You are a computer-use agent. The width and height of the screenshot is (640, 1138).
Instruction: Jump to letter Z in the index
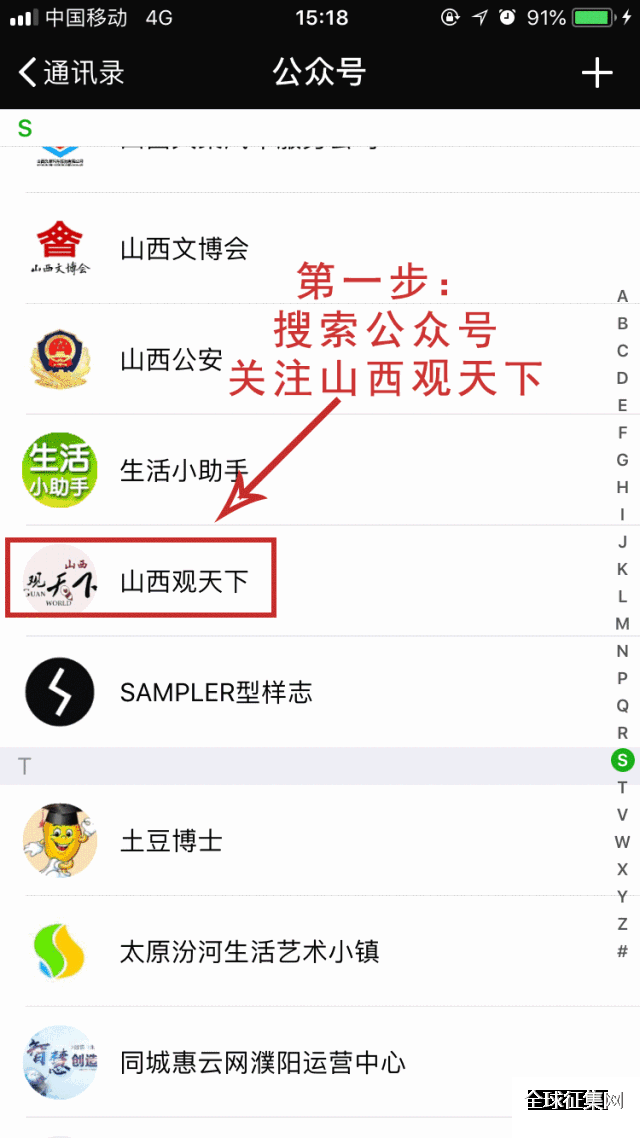click(x=622, y=924)
